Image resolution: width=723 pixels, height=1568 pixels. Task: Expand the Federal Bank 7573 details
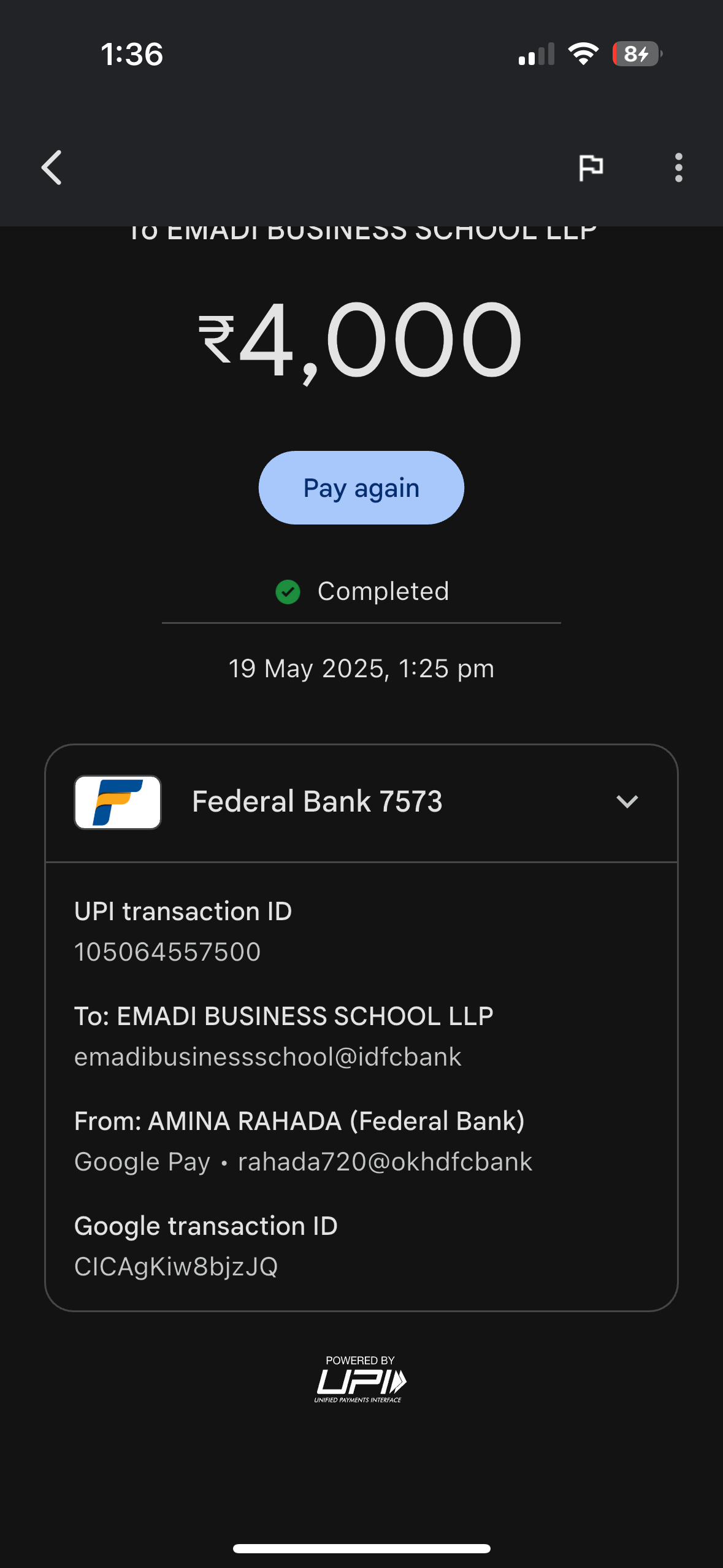tap(627, 802)
